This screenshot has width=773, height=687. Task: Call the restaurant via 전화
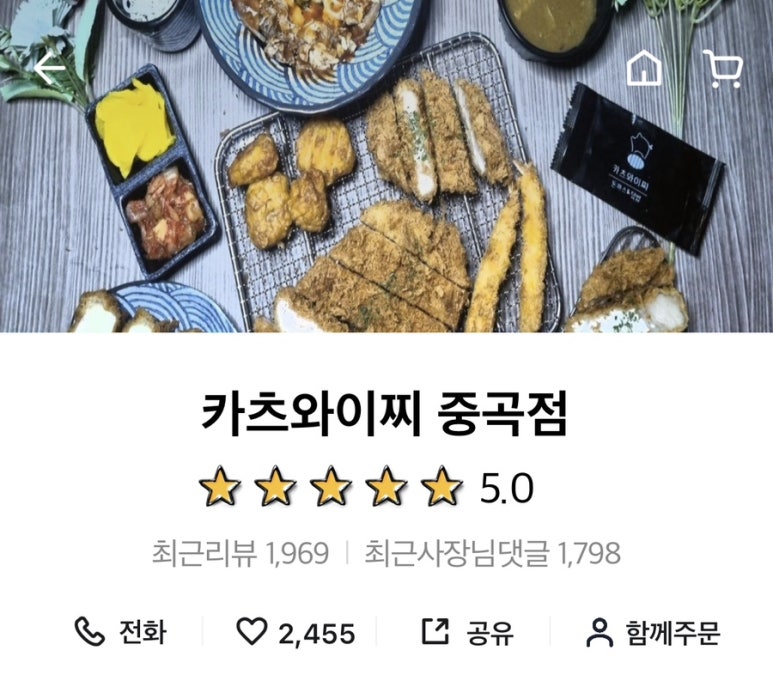(121, 632)
